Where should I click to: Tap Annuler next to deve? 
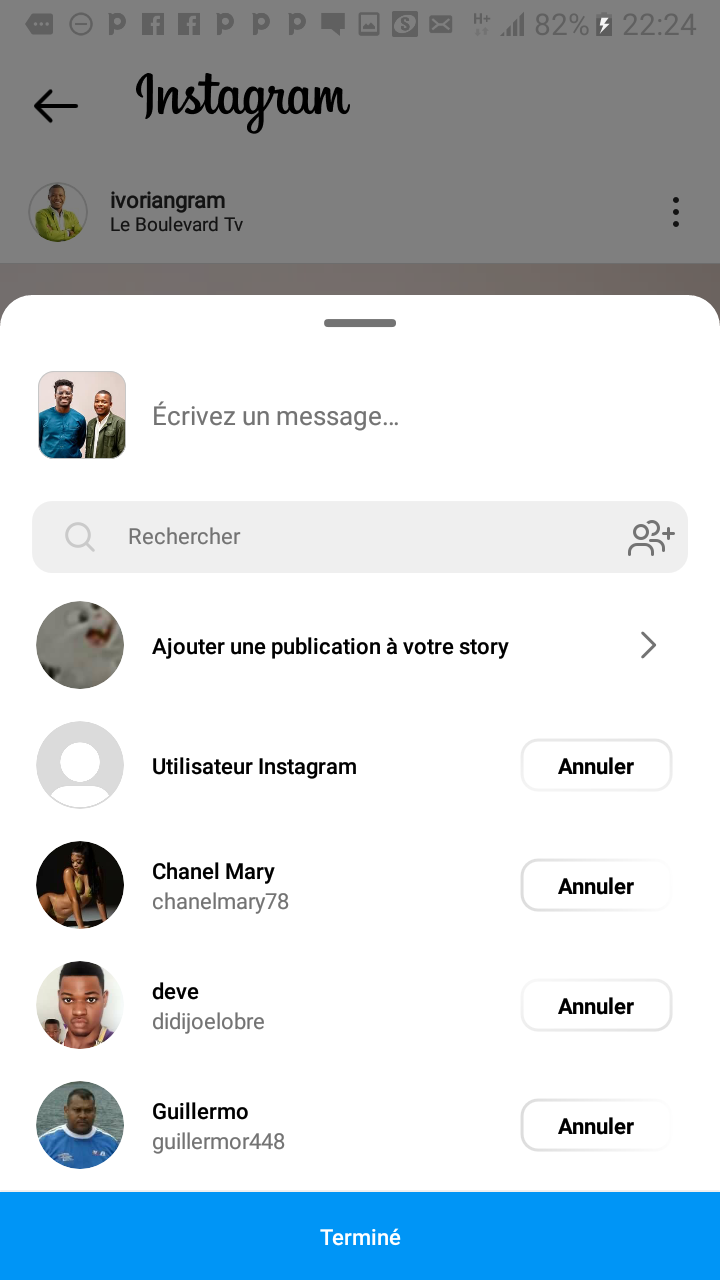tap(596, 1006)
